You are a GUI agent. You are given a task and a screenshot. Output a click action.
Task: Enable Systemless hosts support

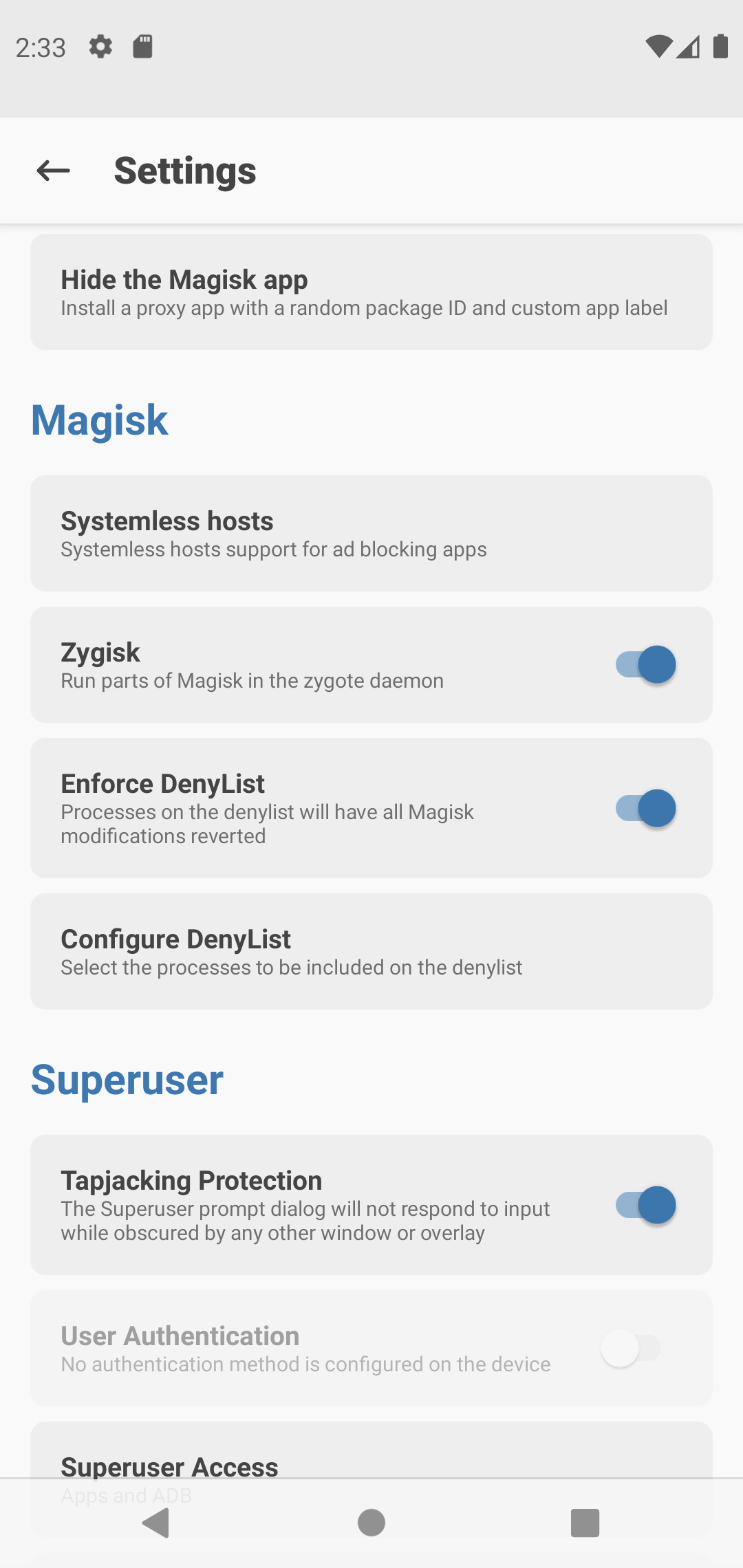371,533
